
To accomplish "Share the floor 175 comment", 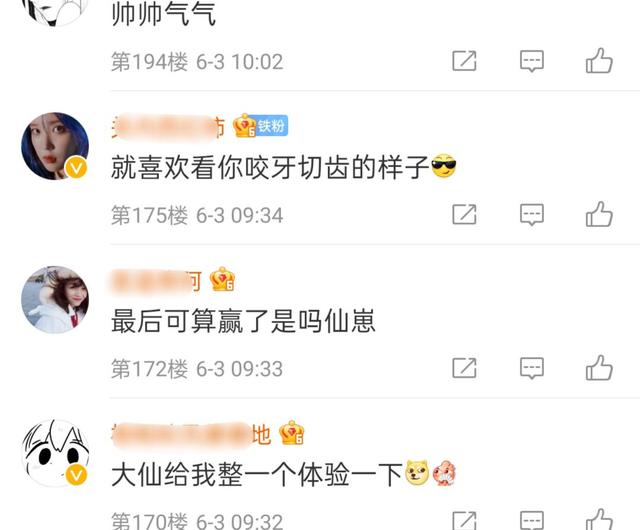I will [464, 214].
